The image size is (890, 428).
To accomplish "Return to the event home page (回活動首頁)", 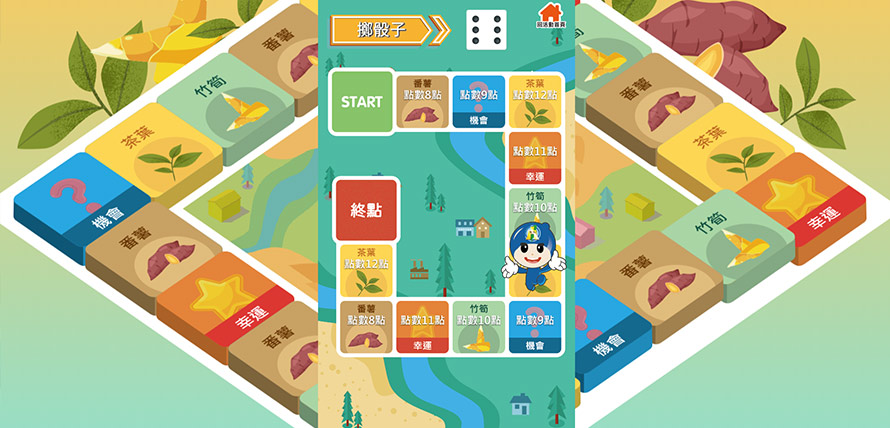I will [x=550, y=14].
